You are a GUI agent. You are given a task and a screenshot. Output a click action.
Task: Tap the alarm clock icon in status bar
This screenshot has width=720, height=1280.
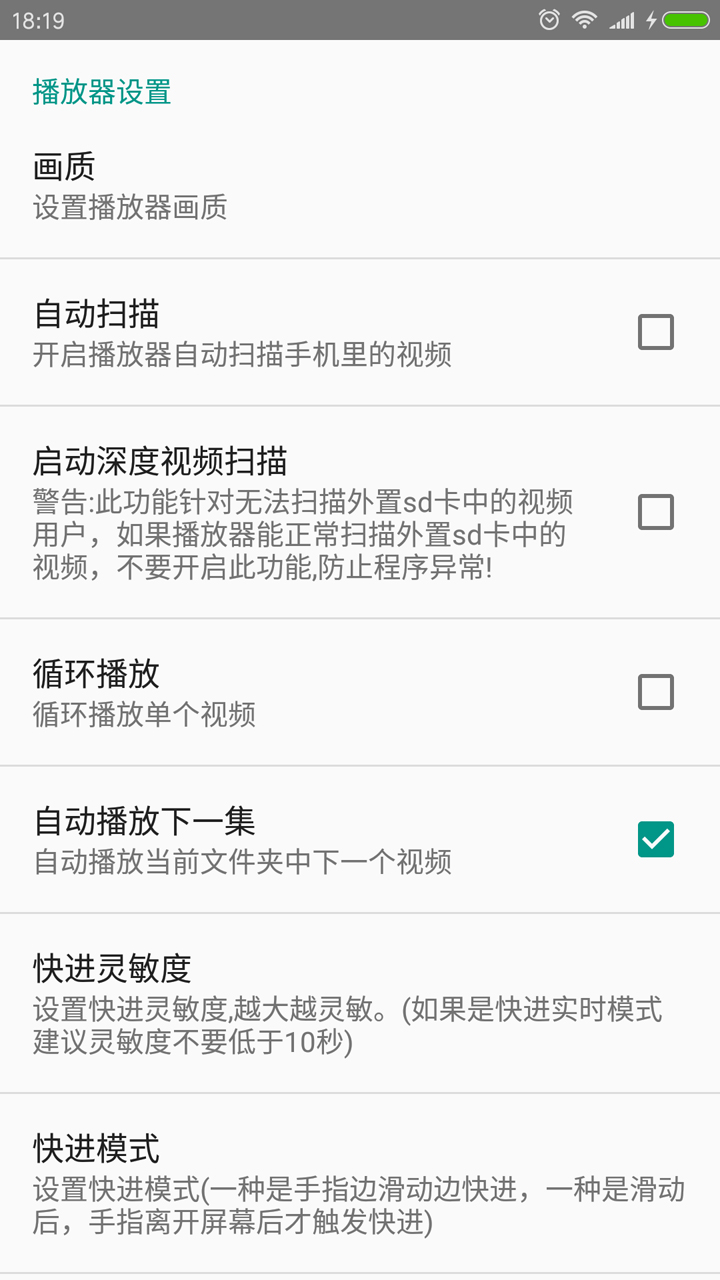(x=549, y=20)
